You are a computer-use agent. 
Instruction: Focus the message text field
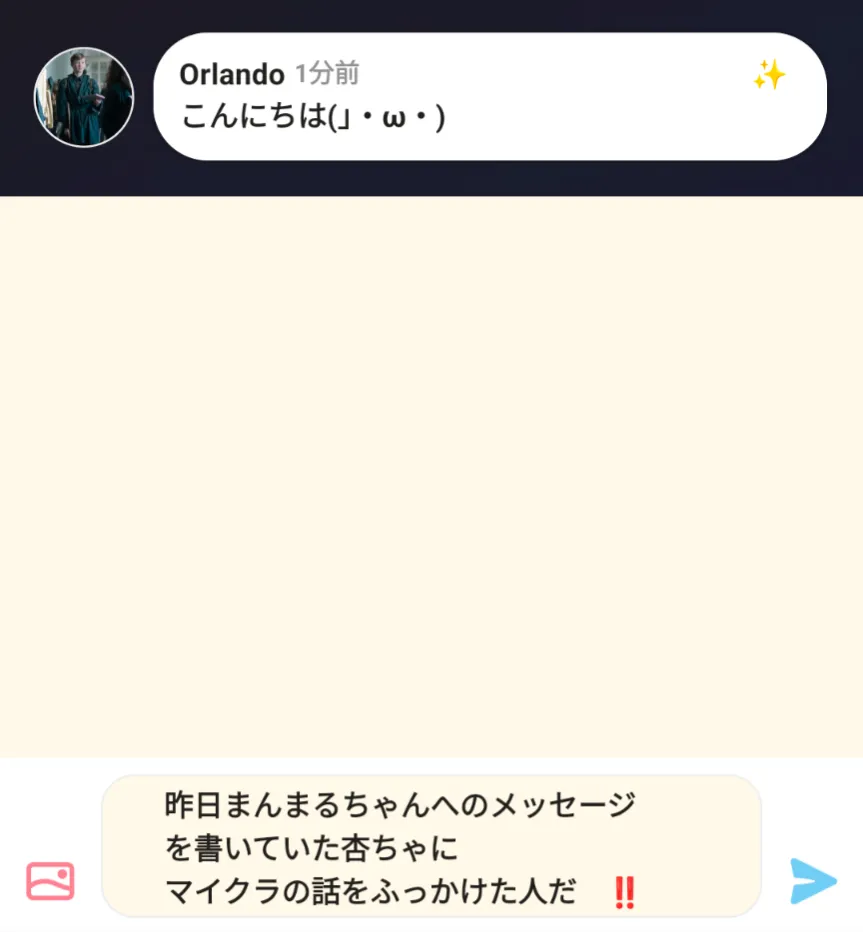(430, 846)
